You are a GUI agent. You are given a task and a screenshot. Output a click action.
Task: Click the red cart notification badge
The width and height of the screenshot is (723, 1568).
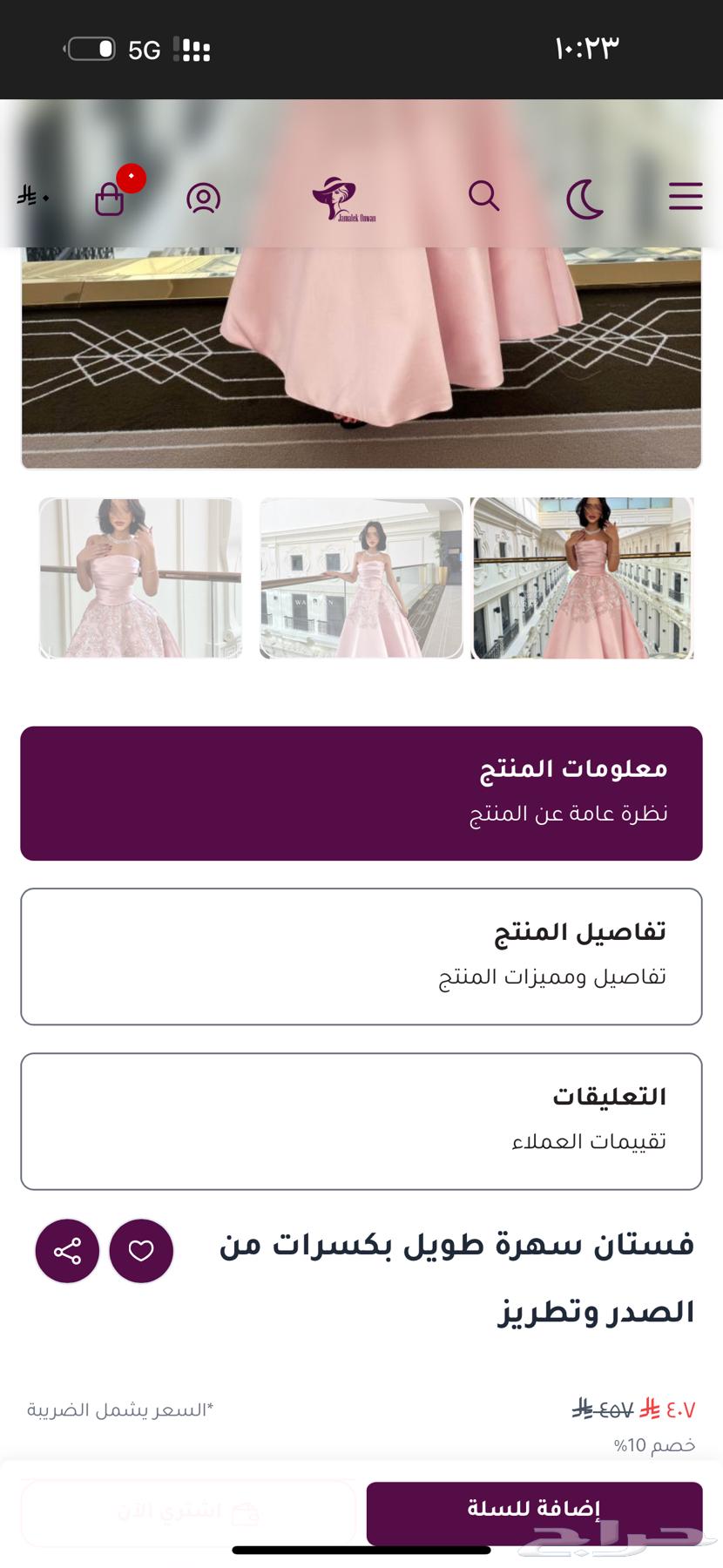click(131, 177)
